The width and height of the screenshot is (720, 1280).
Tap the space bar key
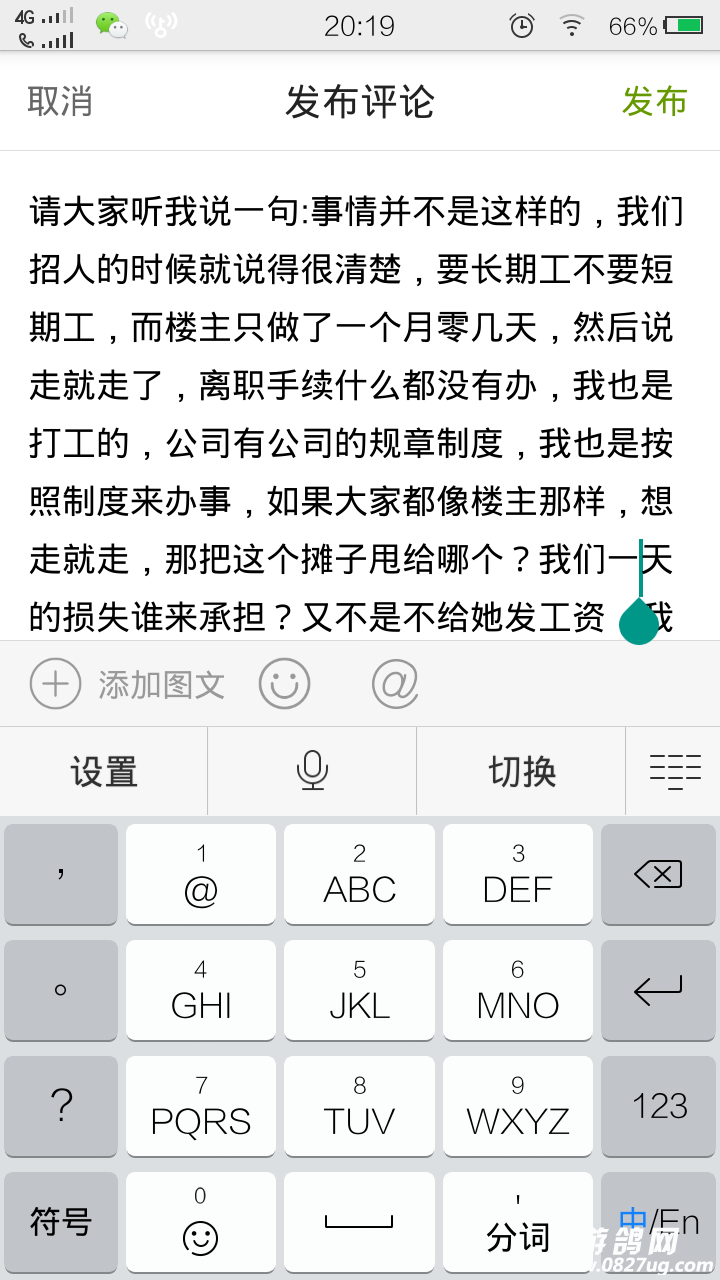pyautogui.click(x=359, y=1222)
